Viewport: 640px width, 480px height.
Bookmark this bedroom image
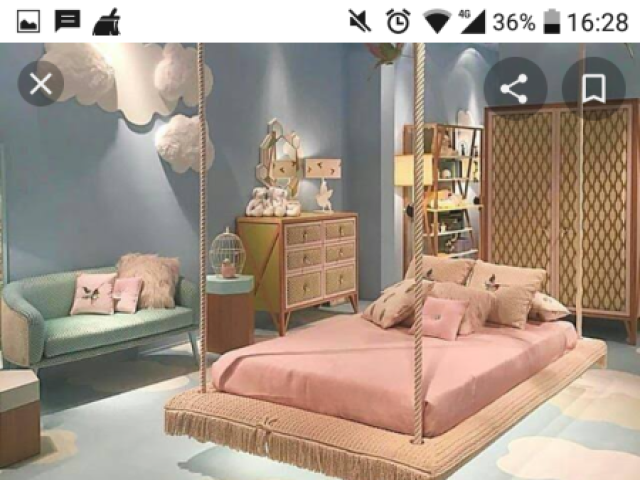click(x=593, y=89)
